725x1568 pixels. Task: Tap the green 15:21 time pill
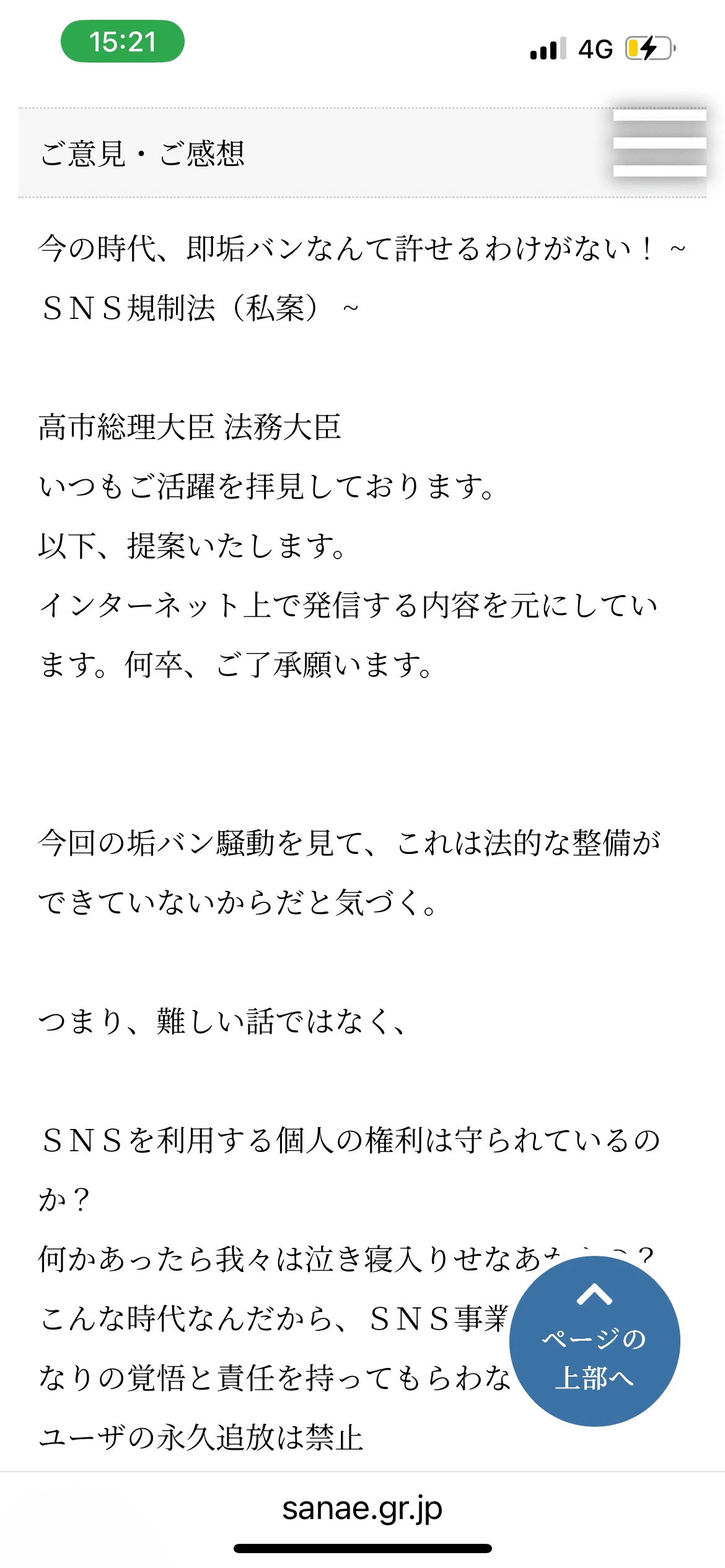click(x=123, y=41)
